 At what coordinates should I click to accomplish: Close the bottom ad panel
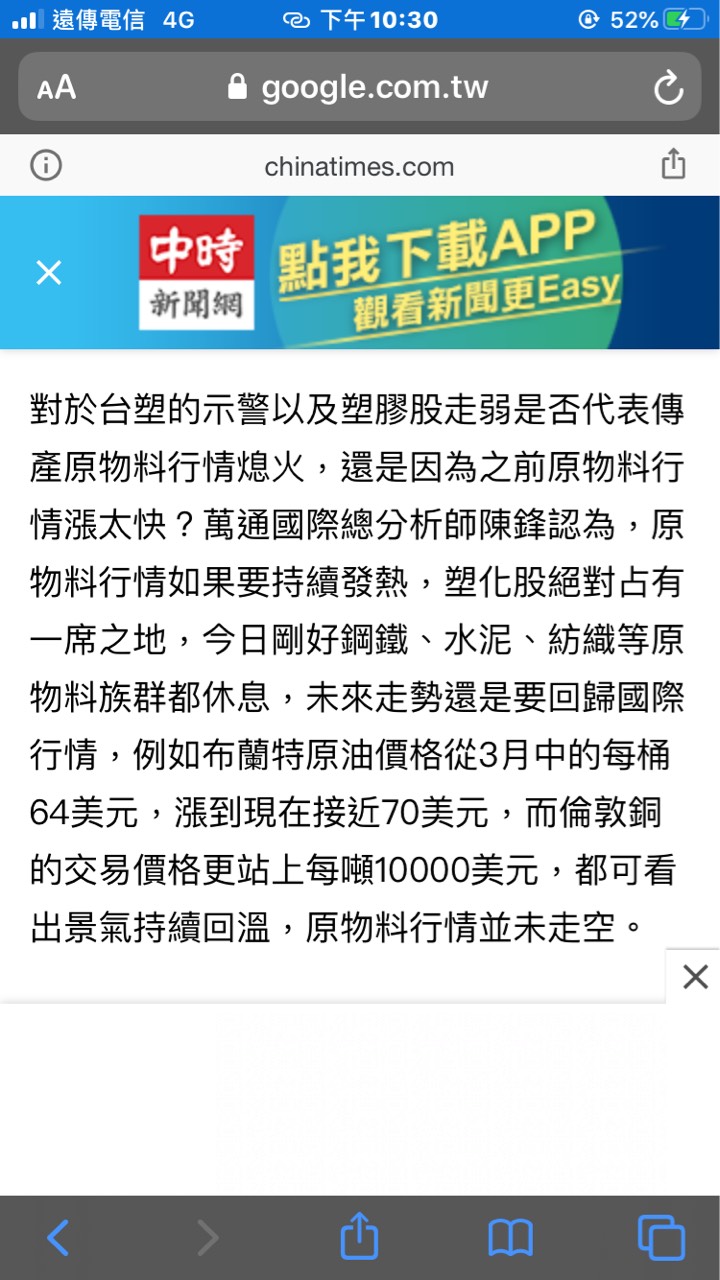pos(694,976)
